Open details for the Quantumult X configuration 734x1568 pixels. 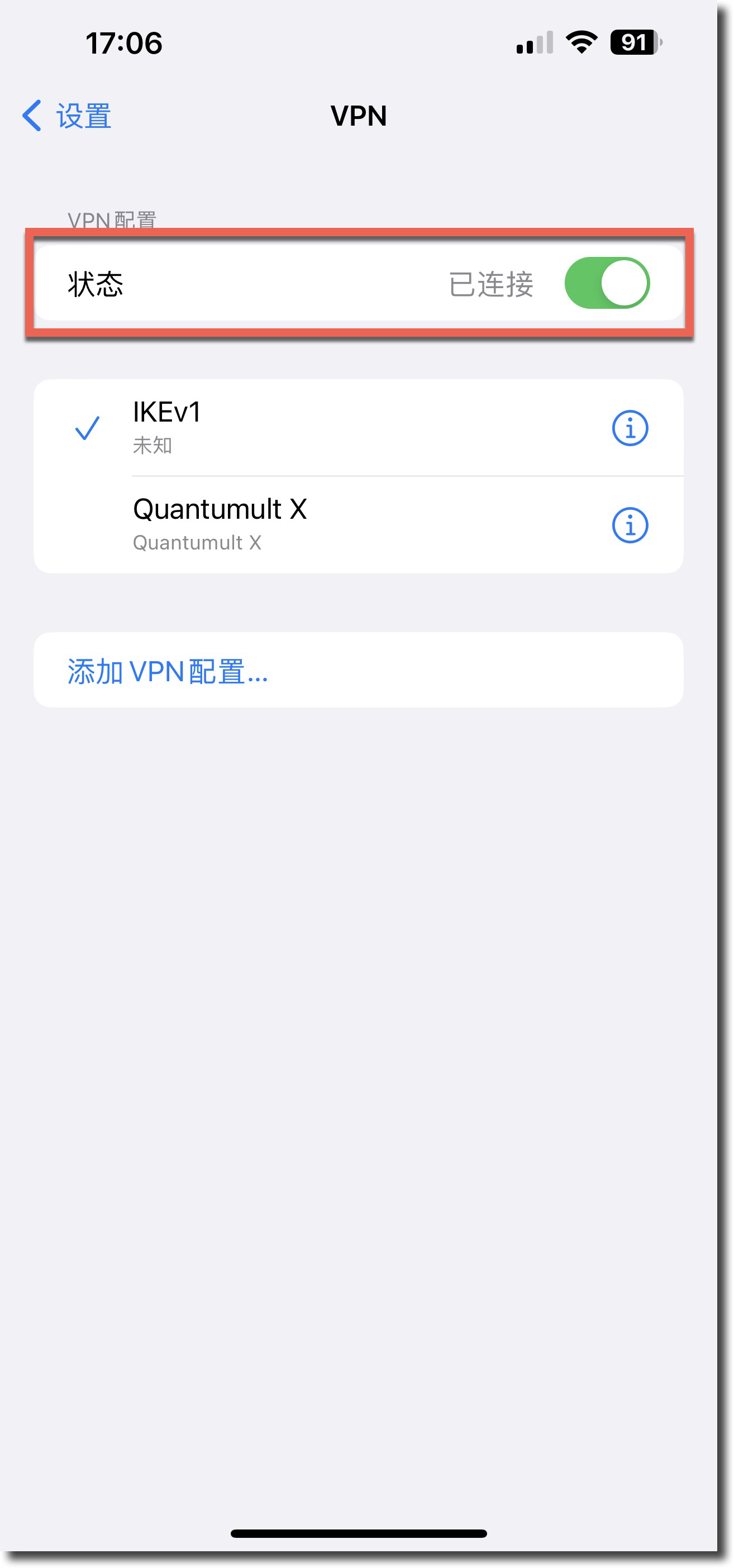(630, 525)
